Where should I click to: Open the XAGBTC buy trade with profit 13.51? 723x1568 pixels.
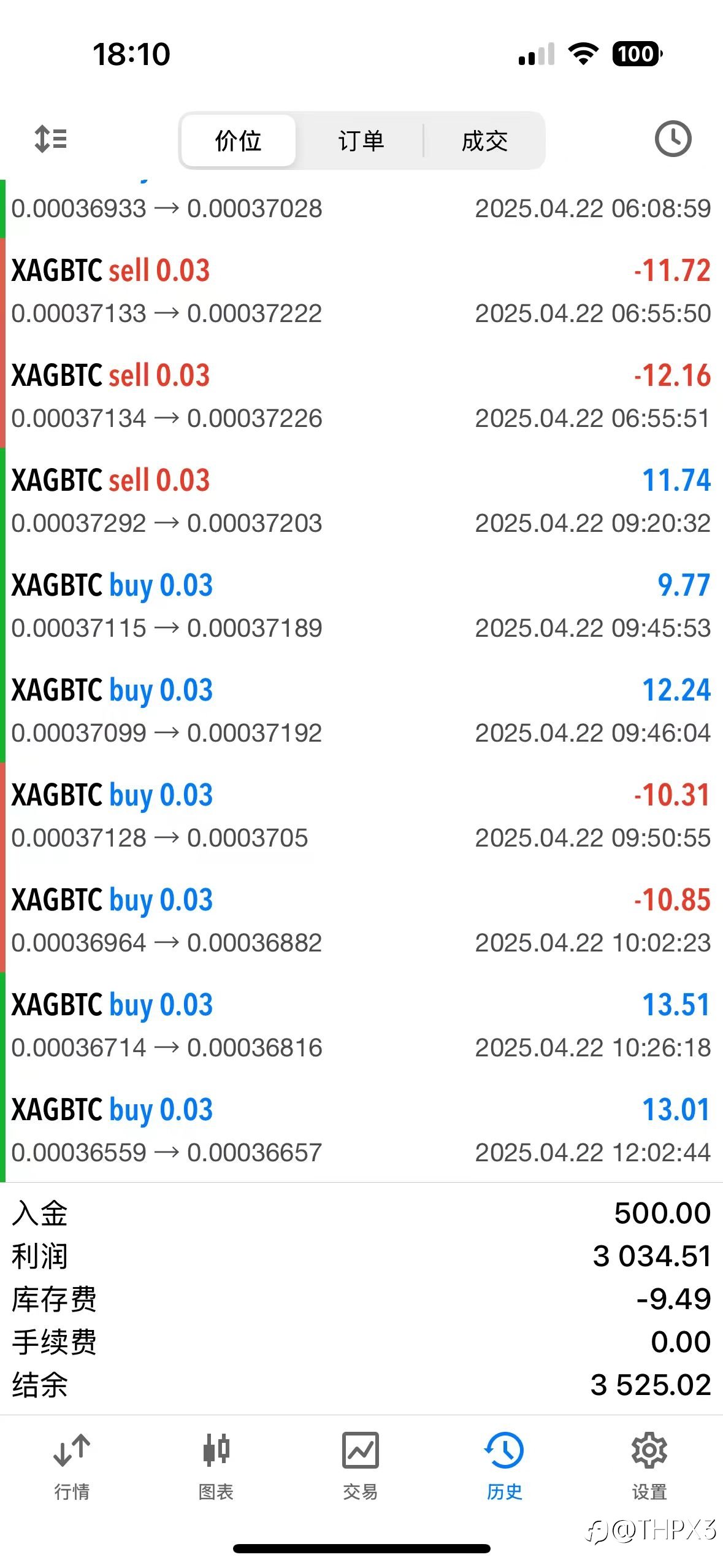click(x=361, y=1025)
